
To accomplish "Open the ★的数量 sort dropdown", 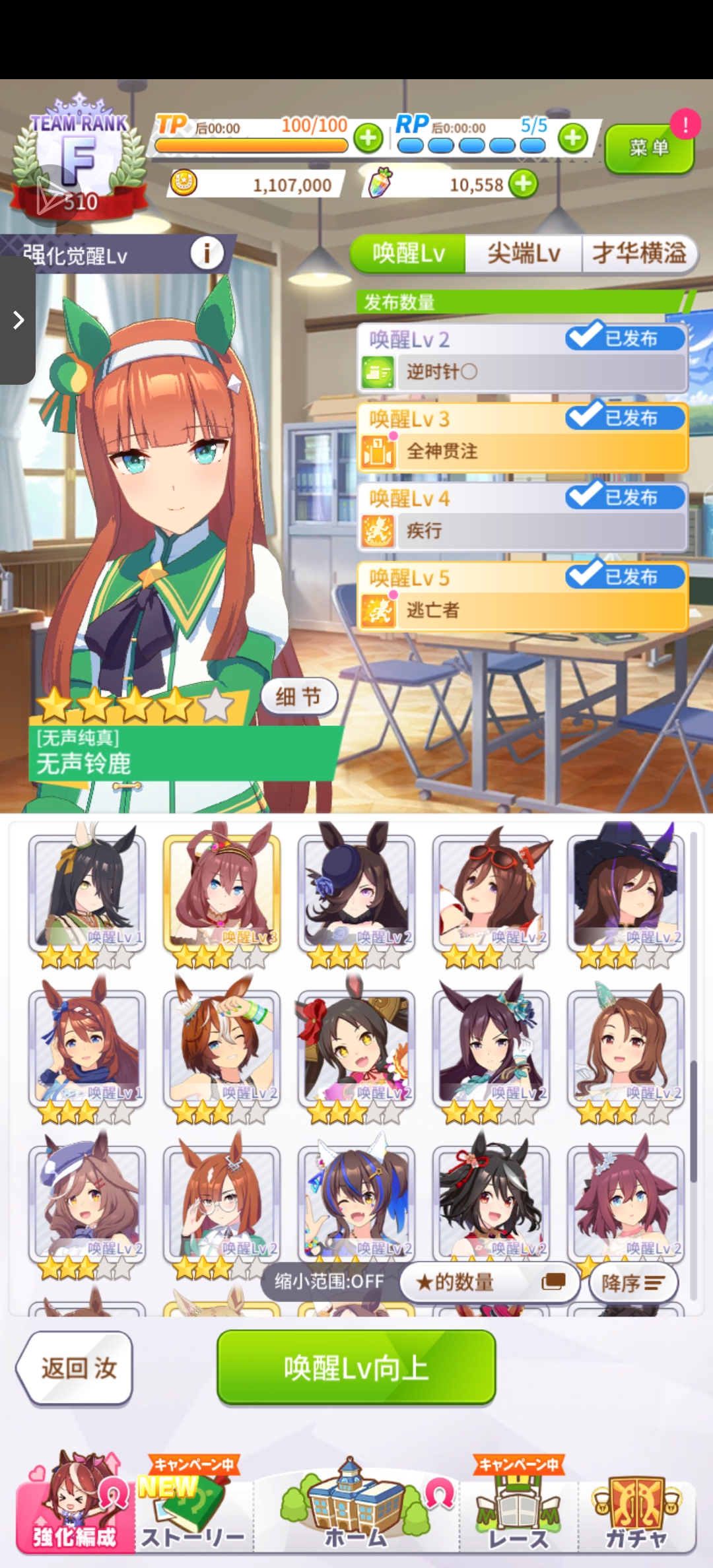I will 489,1282.
